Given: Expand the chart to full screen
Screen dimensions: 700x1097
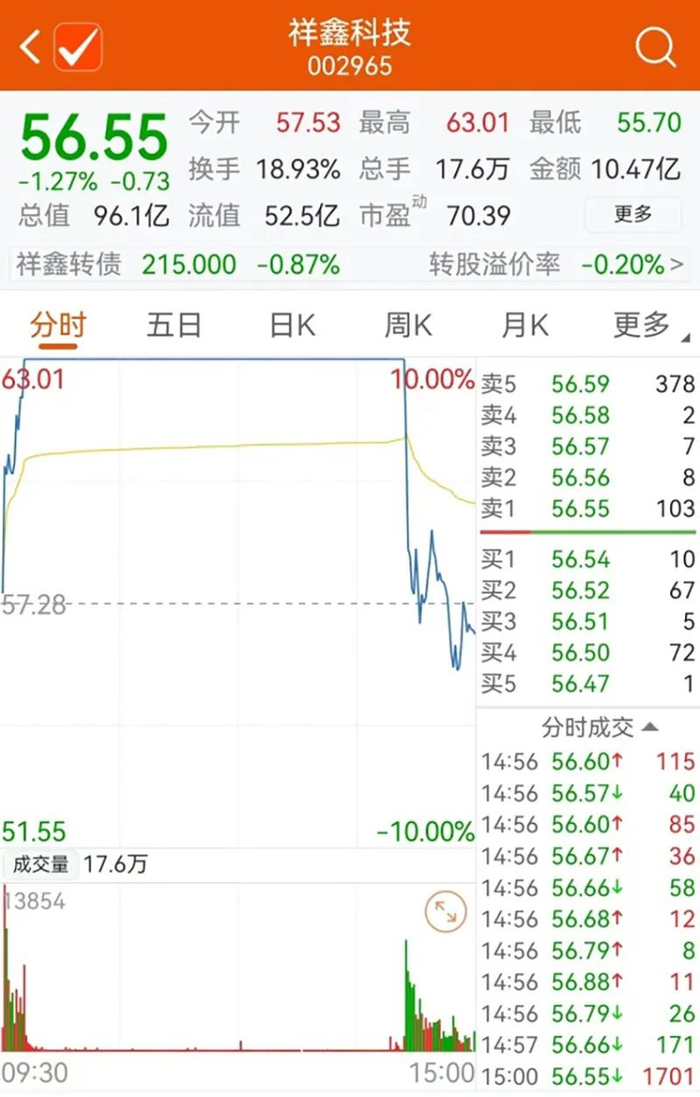Looking at the screenshot, I should pos(445,912).
